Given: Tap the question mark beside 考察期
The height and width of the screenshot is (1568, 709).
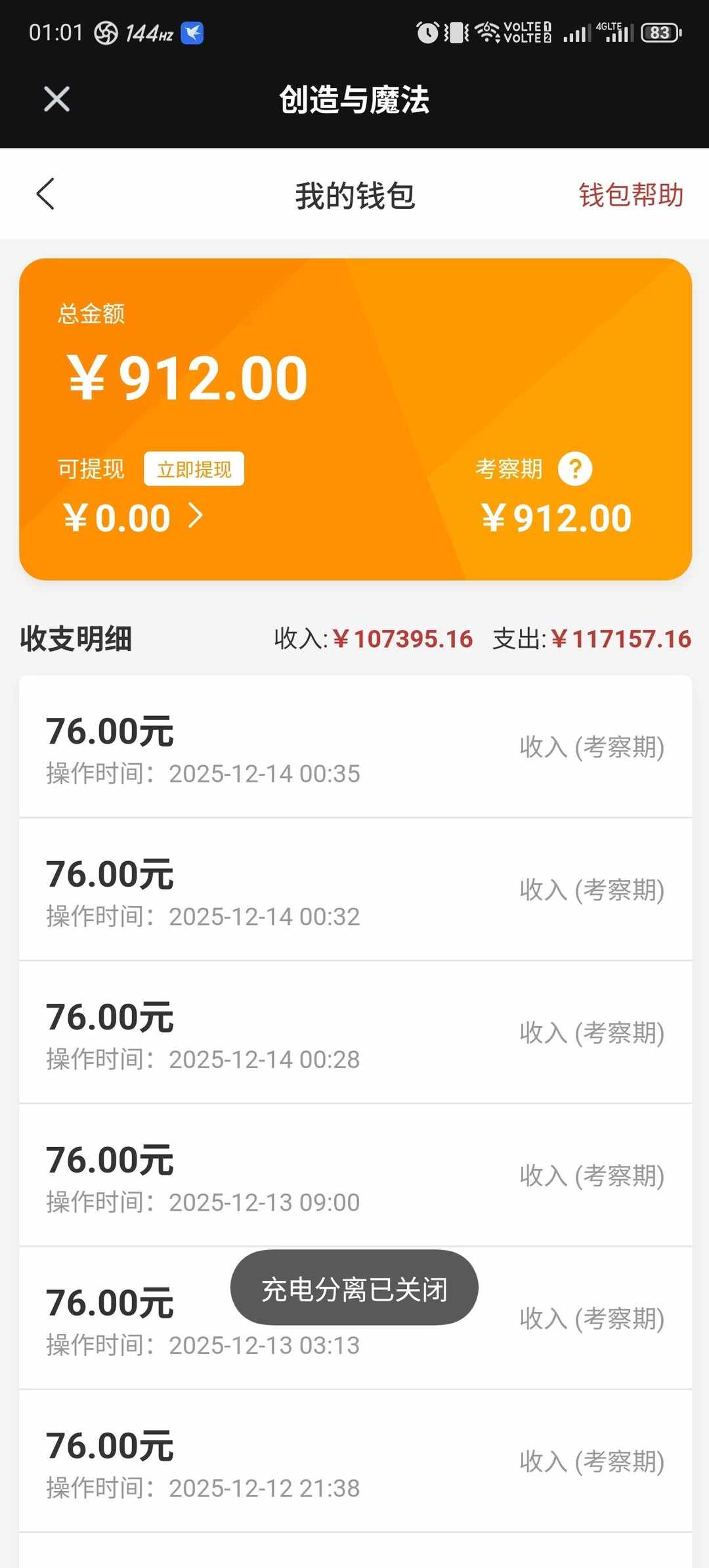Looking at the screenshot, I should coord(574,468).
